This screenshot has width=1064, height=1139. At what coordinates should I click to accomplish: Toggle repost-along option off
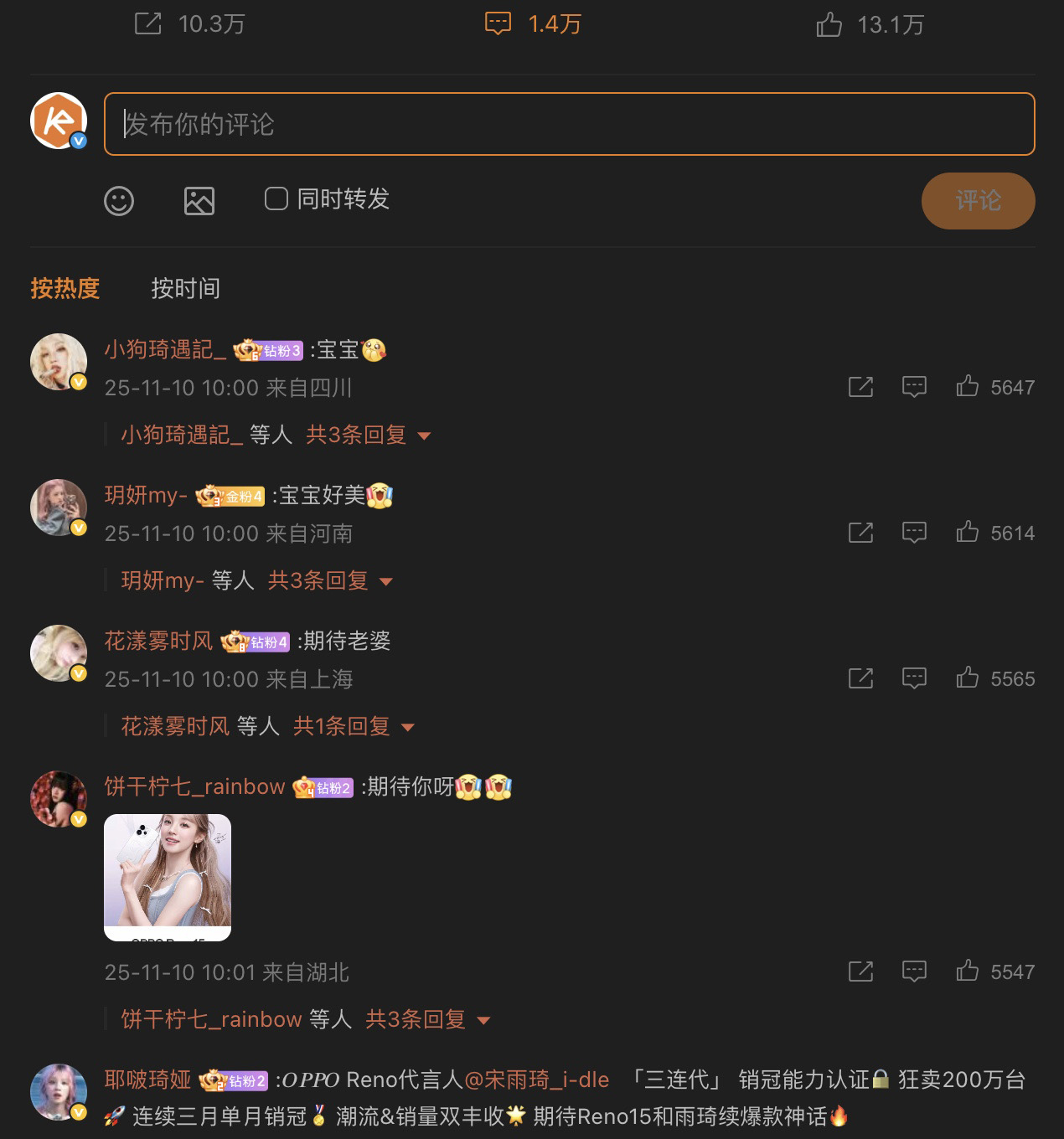point(275,199)
